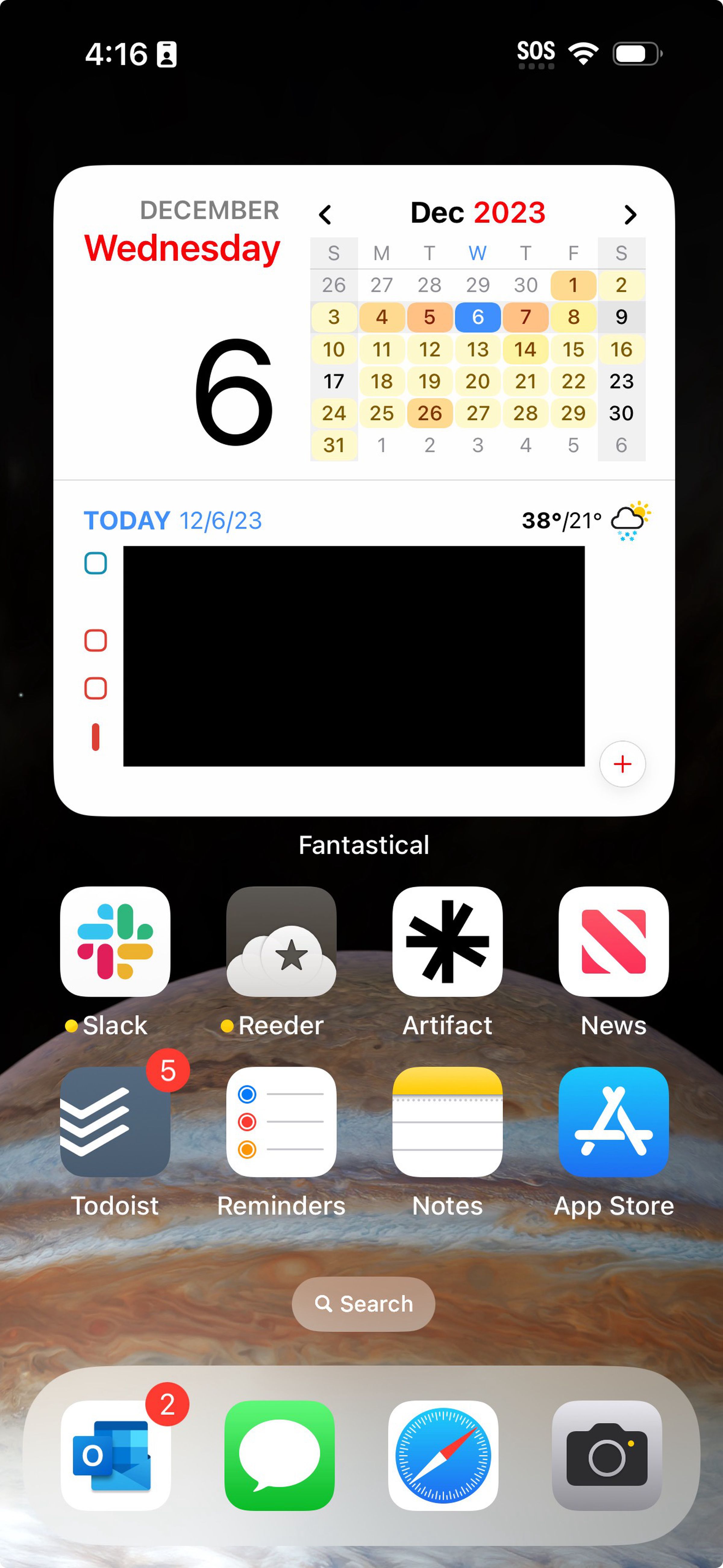
Task: Open Messages in the dock
Action: 279,1455
